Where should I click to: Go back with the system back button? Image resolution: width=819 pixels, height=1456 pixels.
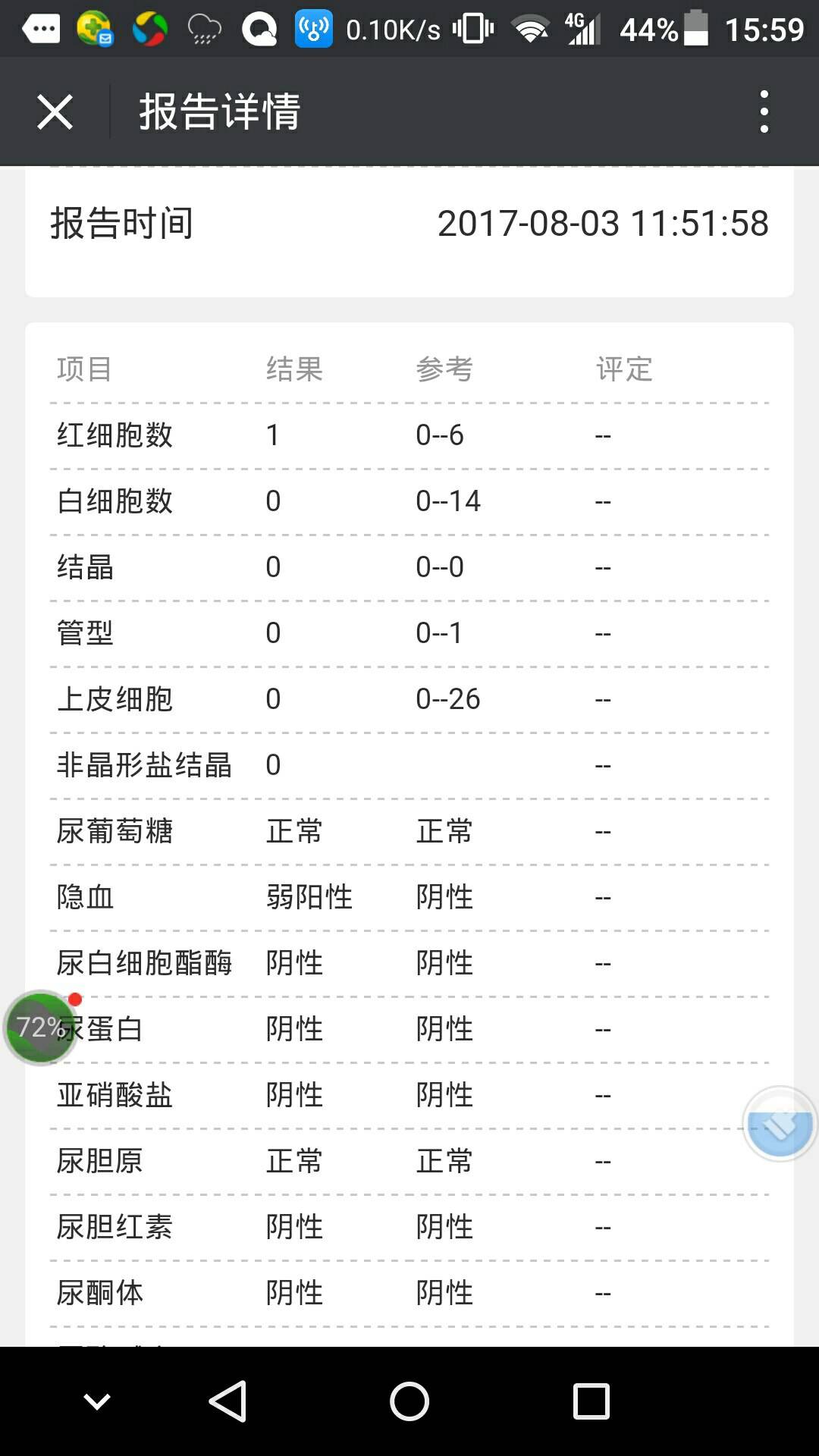tap(227, 1401)
